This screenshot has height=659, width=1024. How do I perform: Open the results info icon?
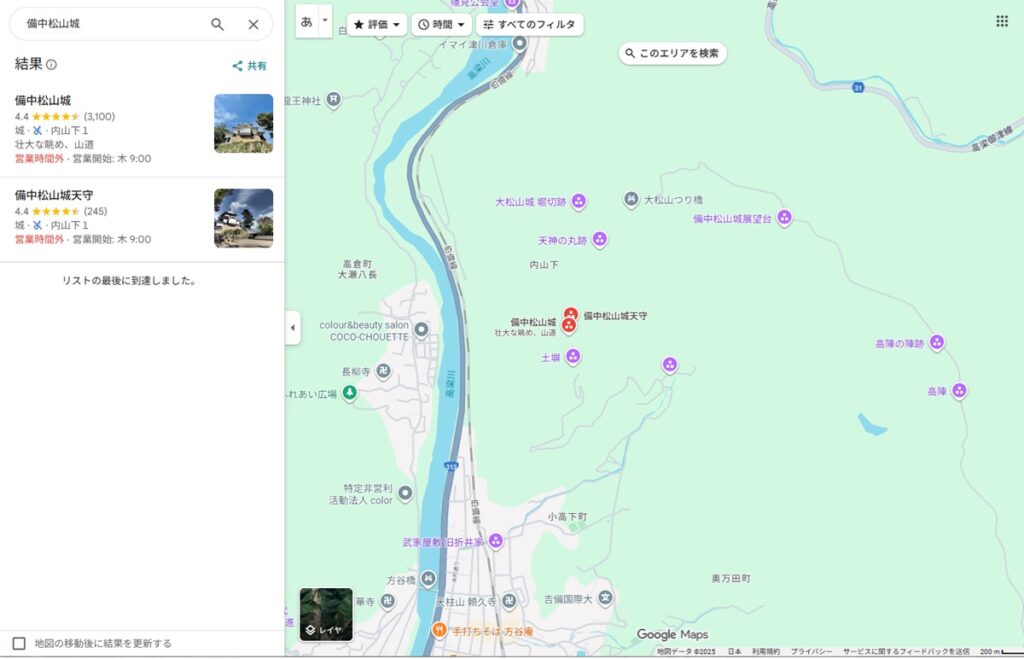tap(51, 64)
